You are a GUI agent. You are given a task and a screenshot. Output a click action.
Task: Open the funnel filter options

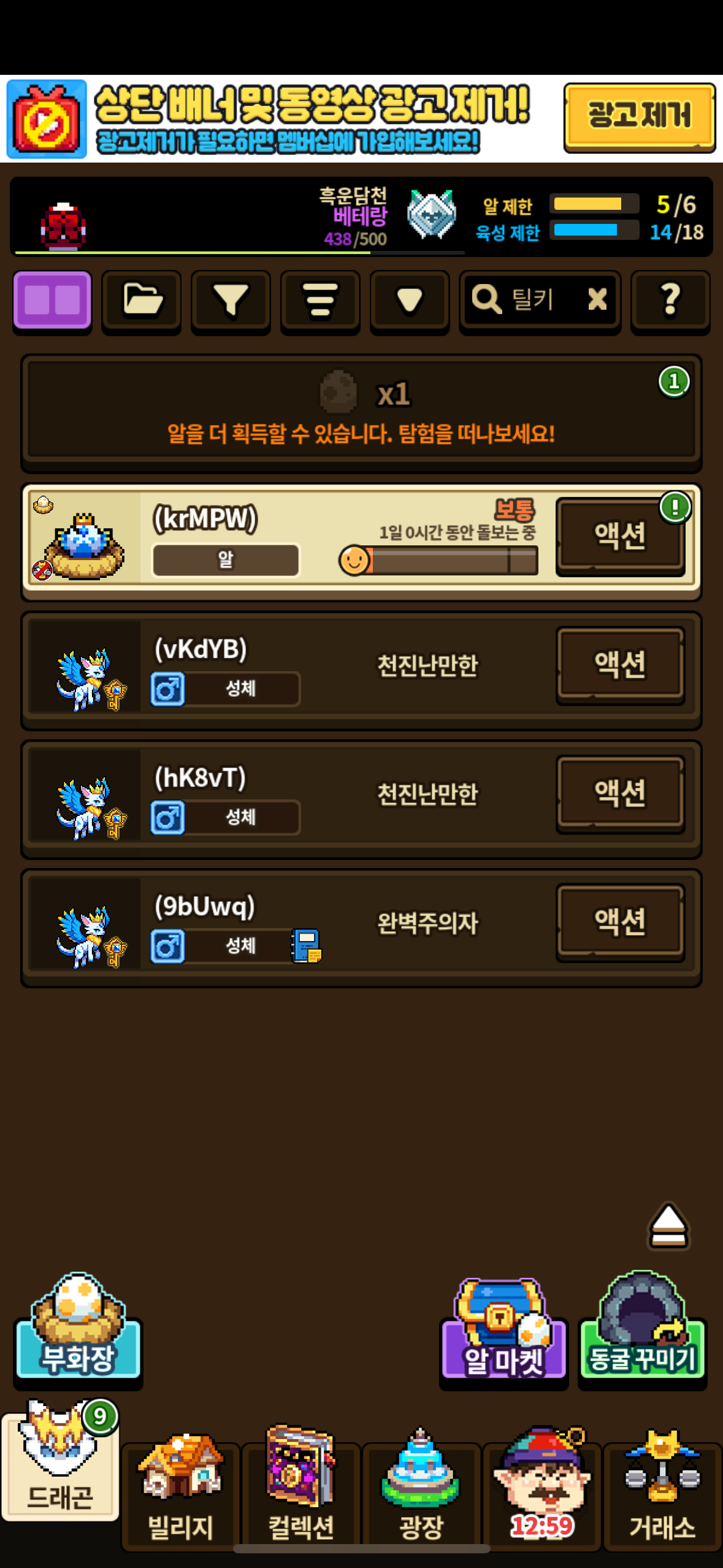231,300
